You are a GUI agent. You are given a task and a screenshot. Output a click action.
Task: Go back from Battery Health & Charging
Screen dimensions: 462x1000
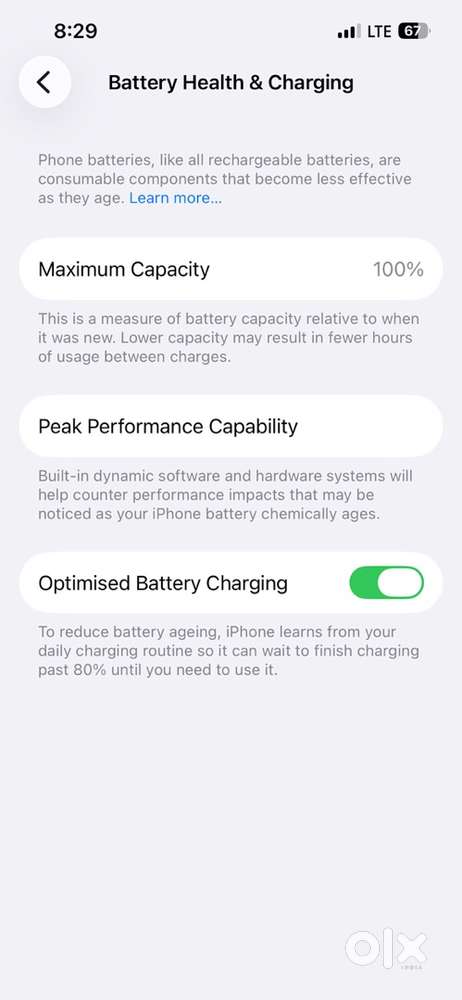point(45,82)
